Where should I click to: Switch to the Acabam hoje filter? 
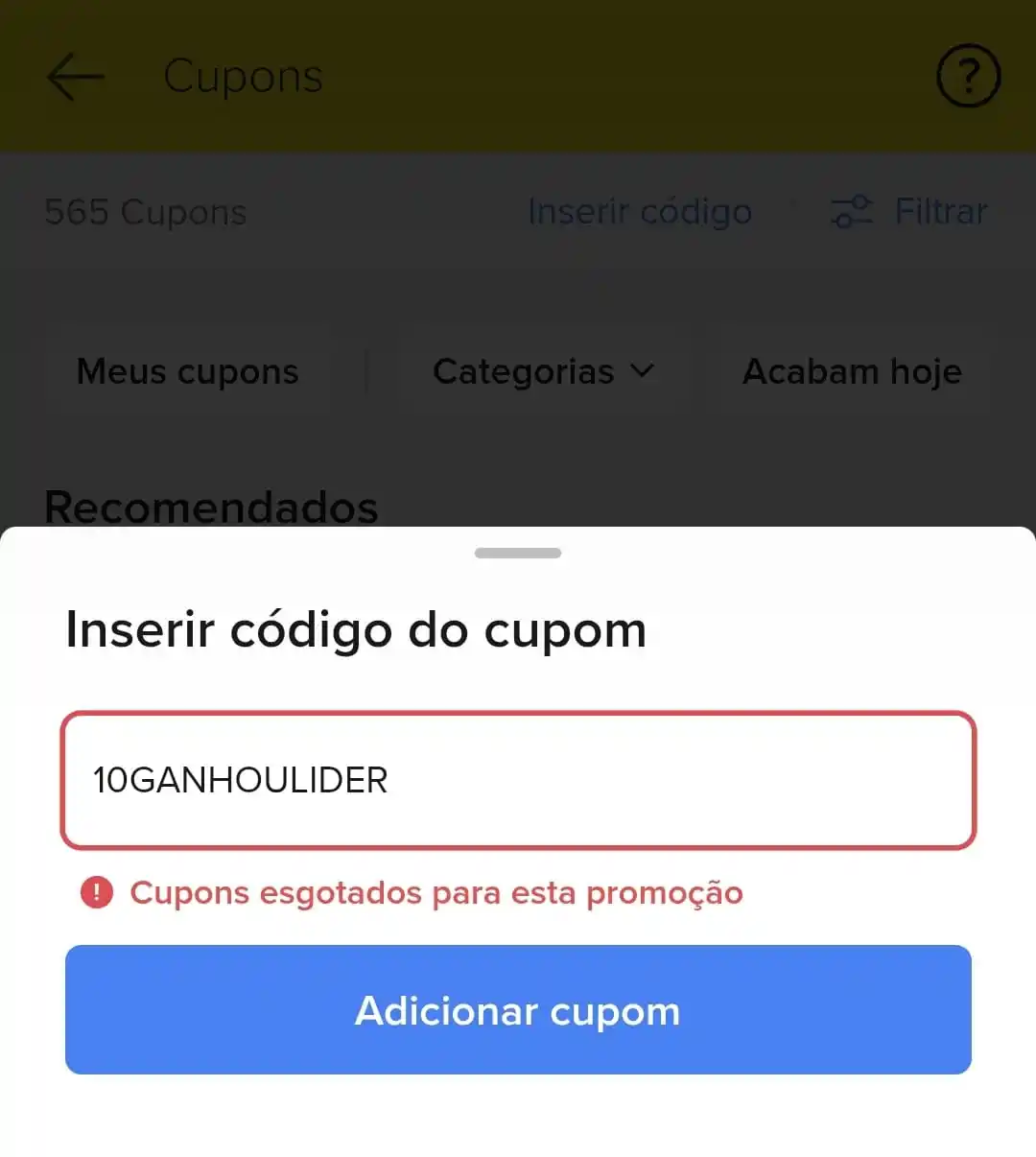pyautogui.click(x=851, y=371)
